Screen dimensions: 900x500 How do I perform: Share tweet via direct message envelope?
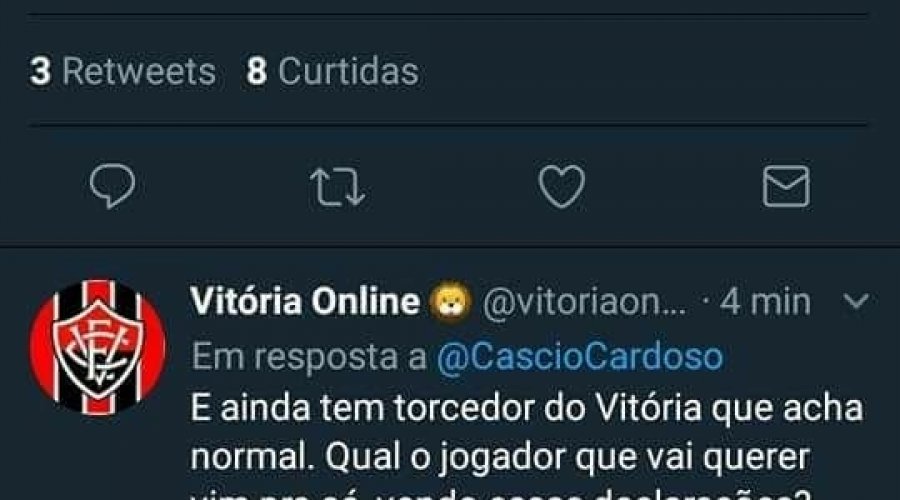(786, 186)
